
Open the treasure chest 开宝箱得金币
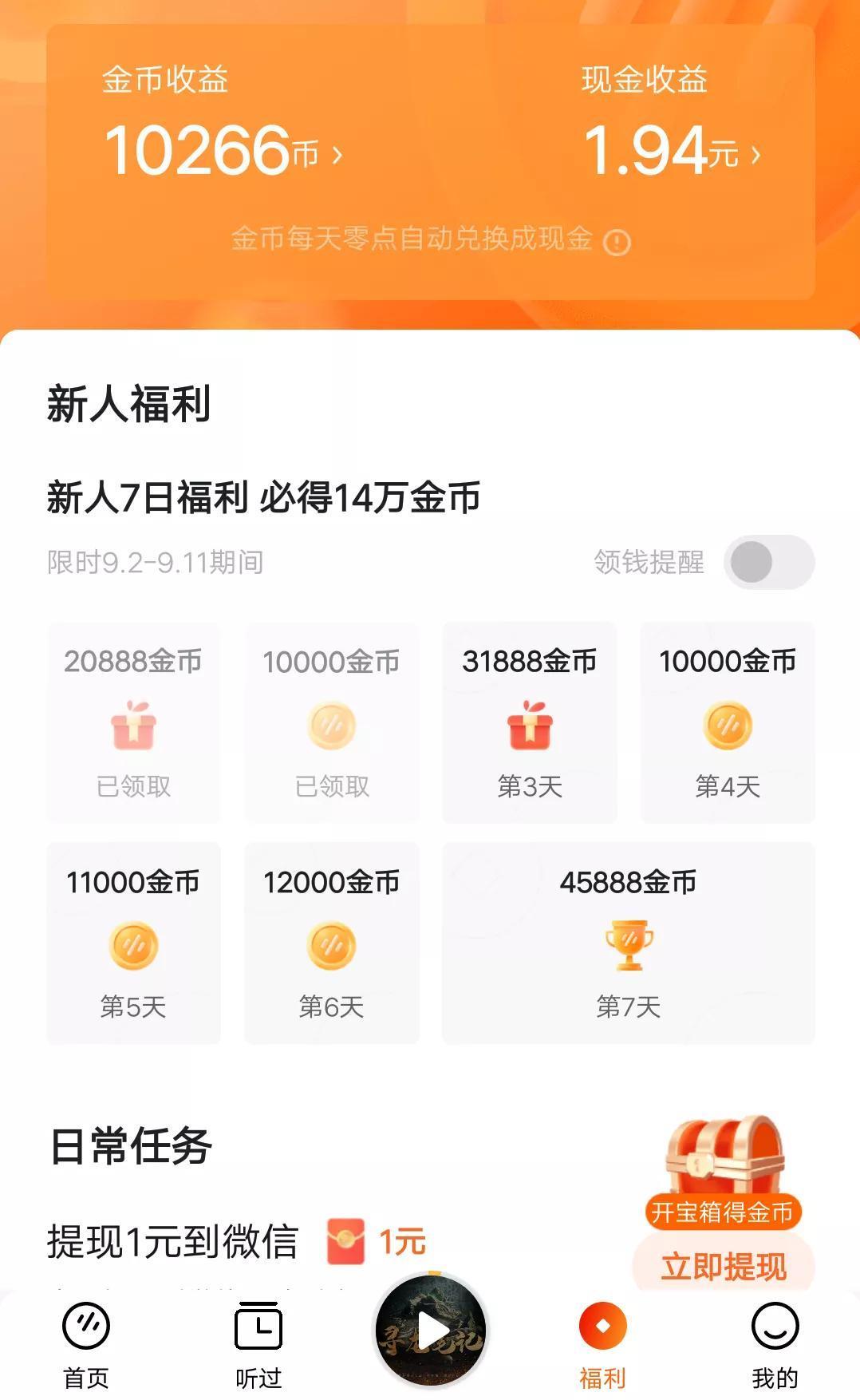tap(723, 1171)
